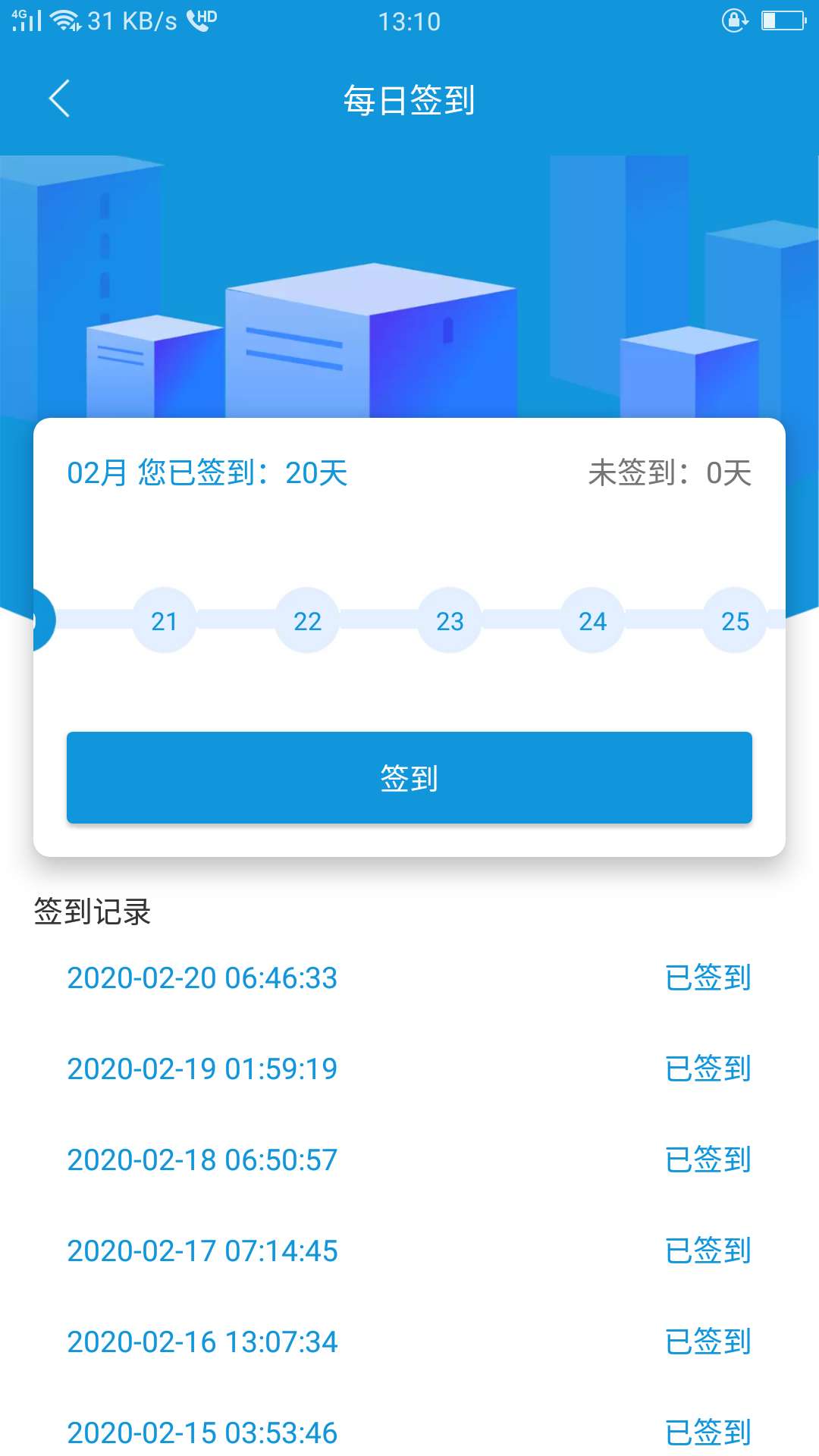Select day 21 on the check-in timeline
This screenshot has height=1456, width=819.
point(163,620)
